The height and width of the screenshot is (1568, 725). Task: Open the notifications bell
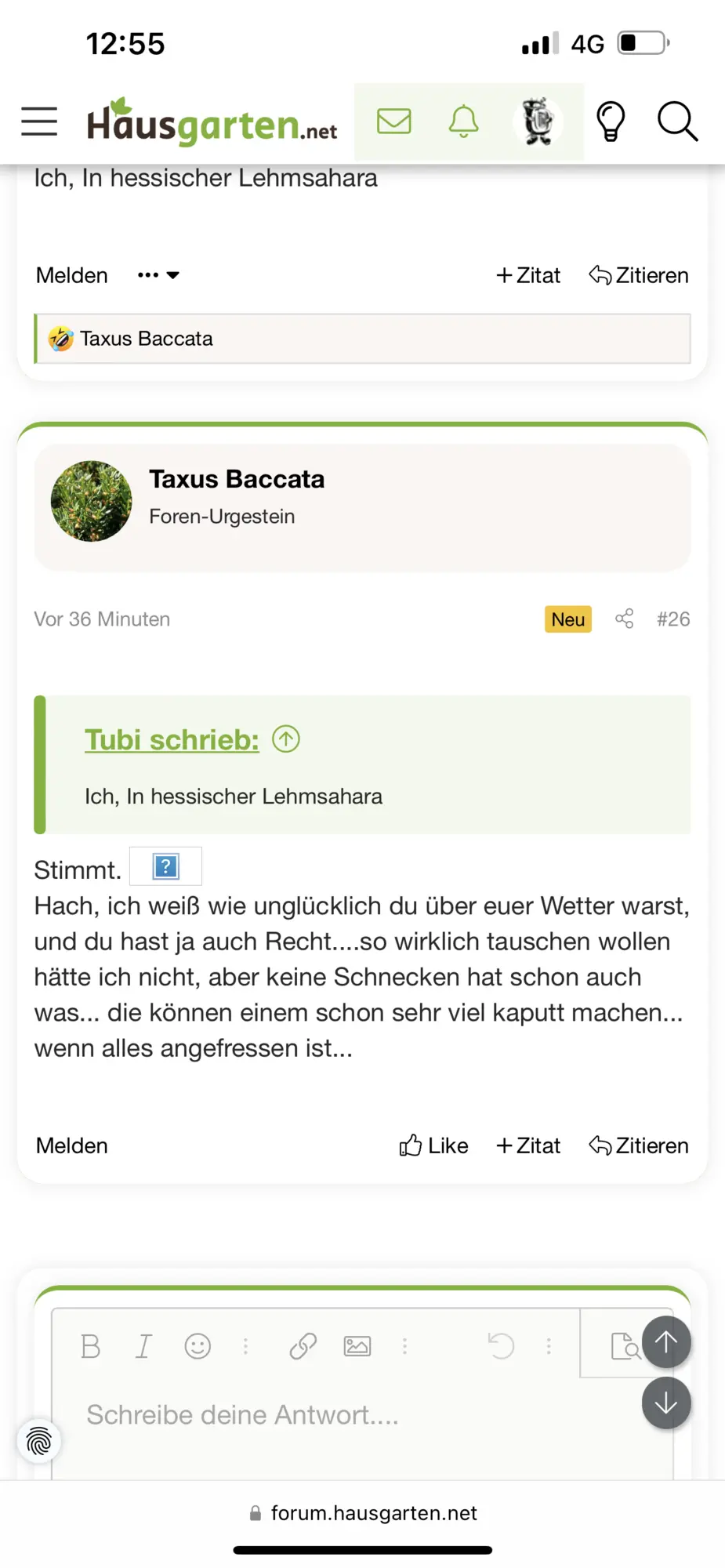463,122
